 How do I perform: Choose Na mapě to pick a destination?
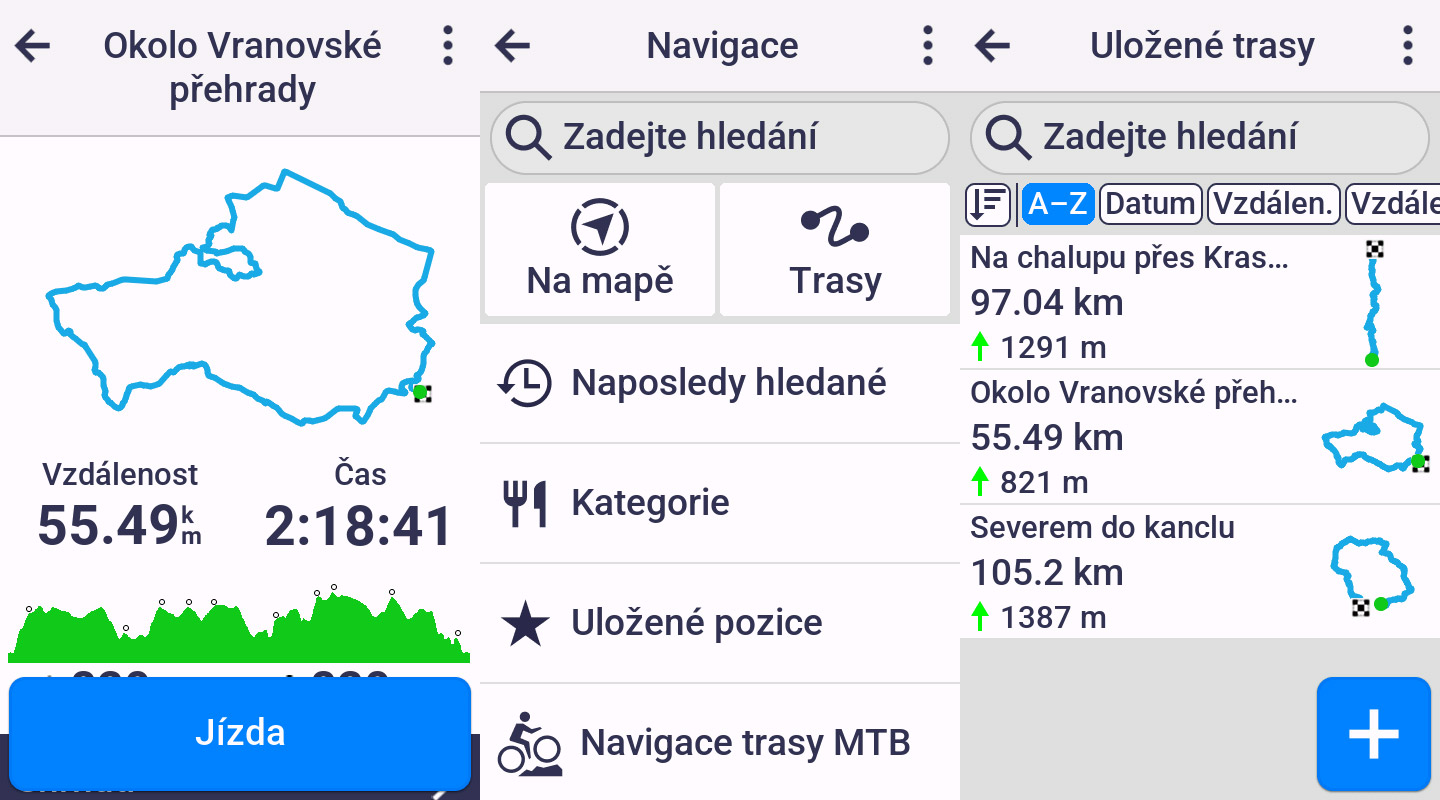click(x=600, y=249)
